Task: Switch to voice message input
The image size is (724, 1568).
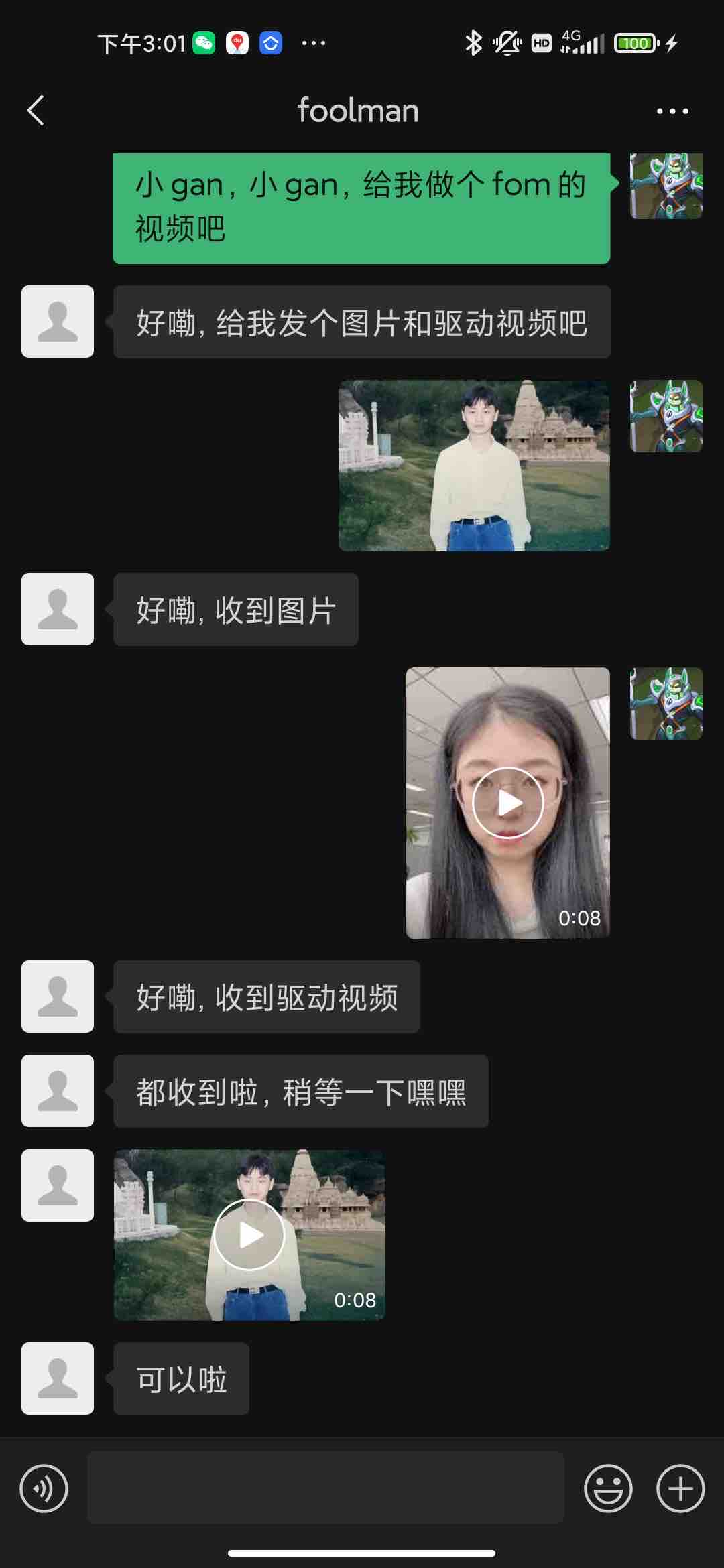Action: (x=44, y=1489)
